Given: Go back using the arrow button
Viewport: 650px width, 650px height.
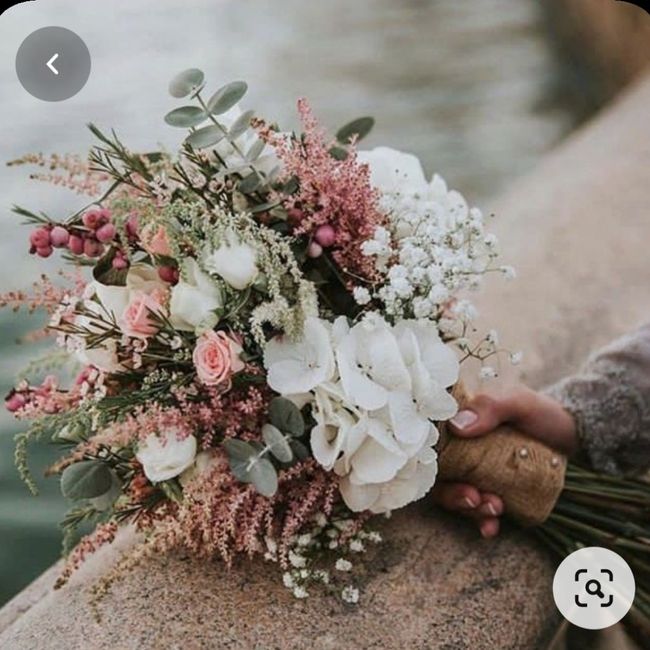Looking at the screenshot, I should pyautogui.click(x=53, y=64).
